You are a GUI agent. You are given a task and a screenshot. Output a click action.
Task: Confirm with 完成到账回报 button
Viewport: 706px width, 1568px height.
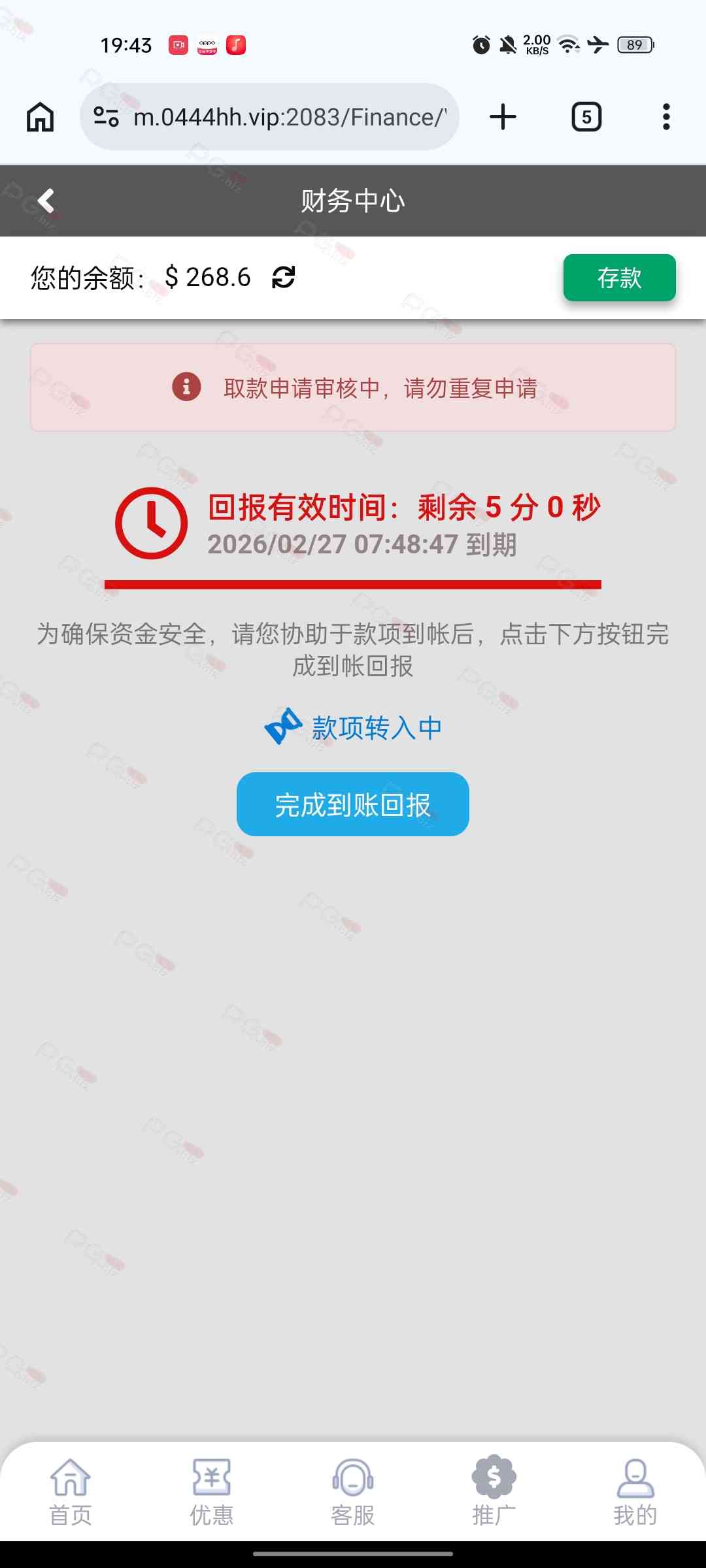(x=352, y=804)
